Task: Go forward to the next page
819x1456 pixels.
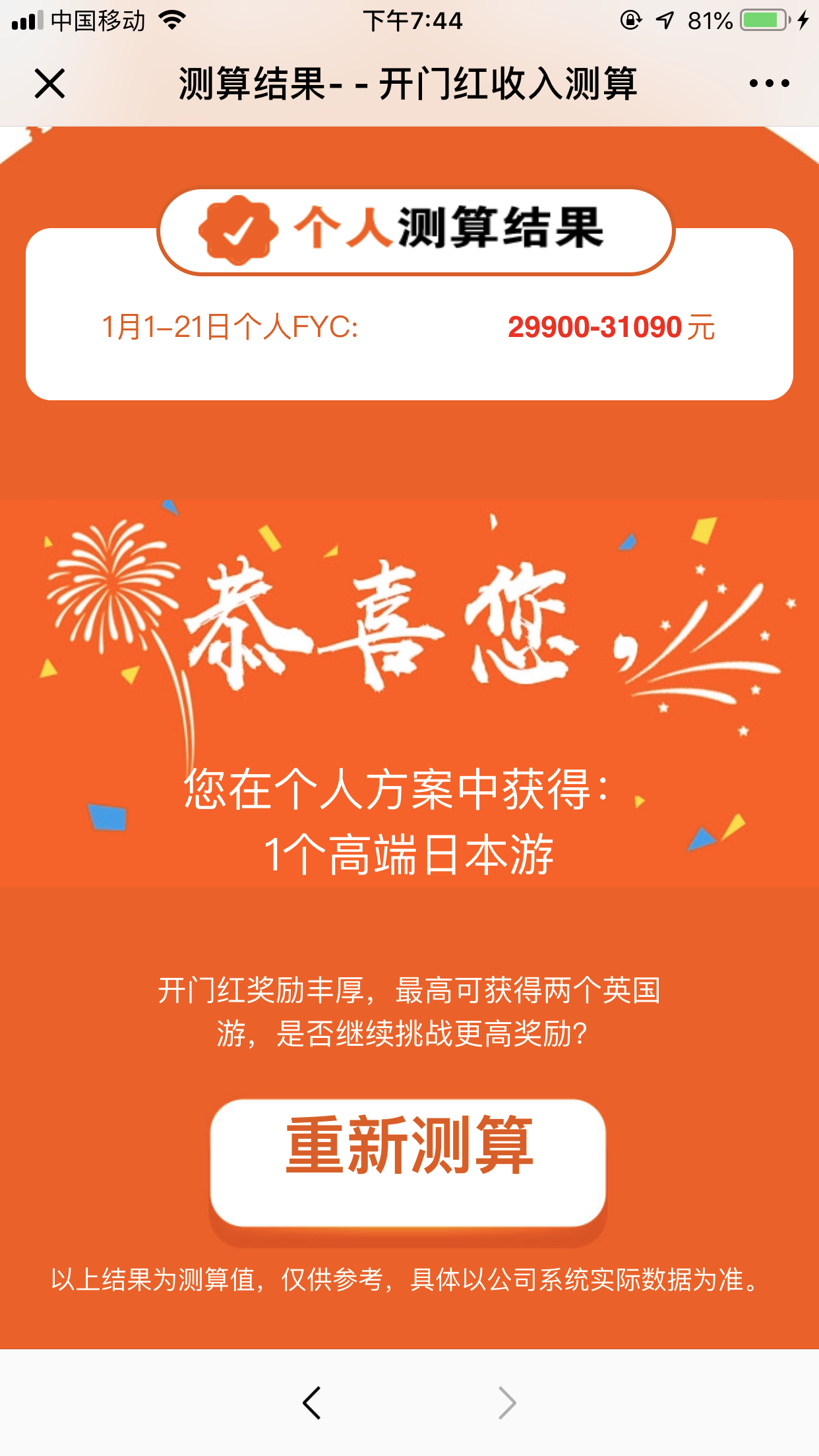Action: [x=506, y=1403]
